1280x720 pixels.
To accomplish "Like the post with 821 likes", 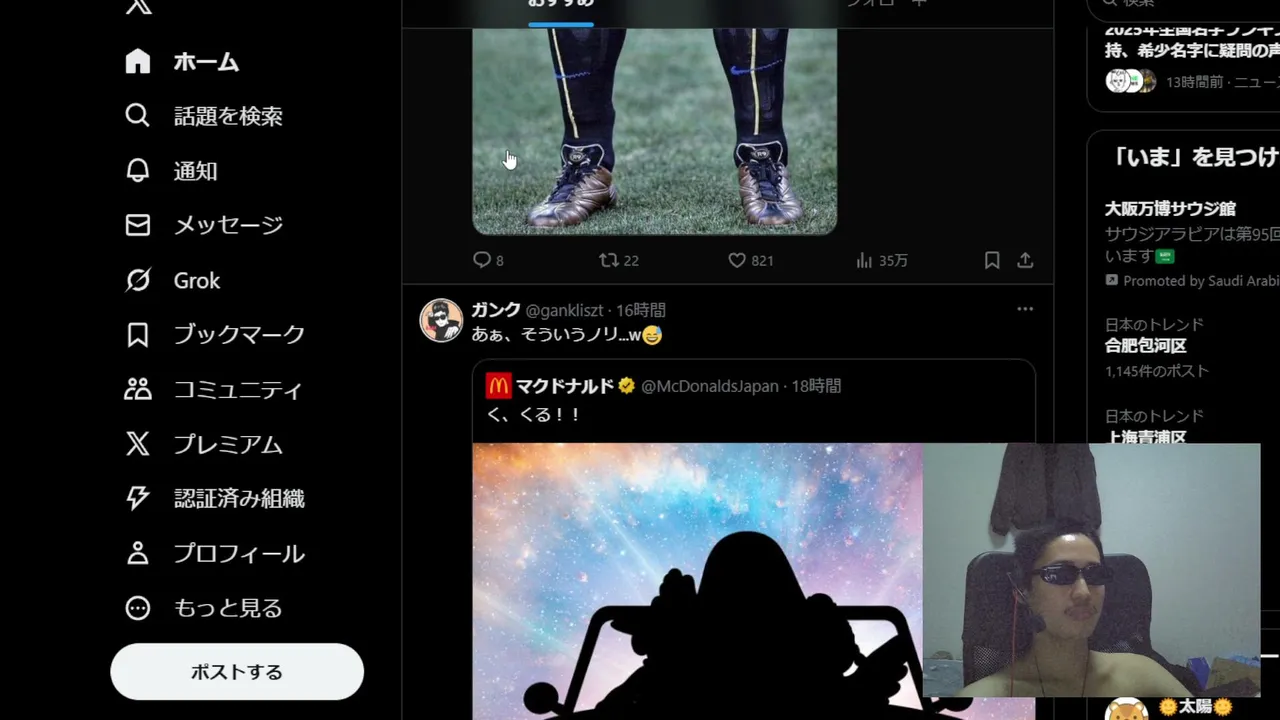I will [737, 260].
